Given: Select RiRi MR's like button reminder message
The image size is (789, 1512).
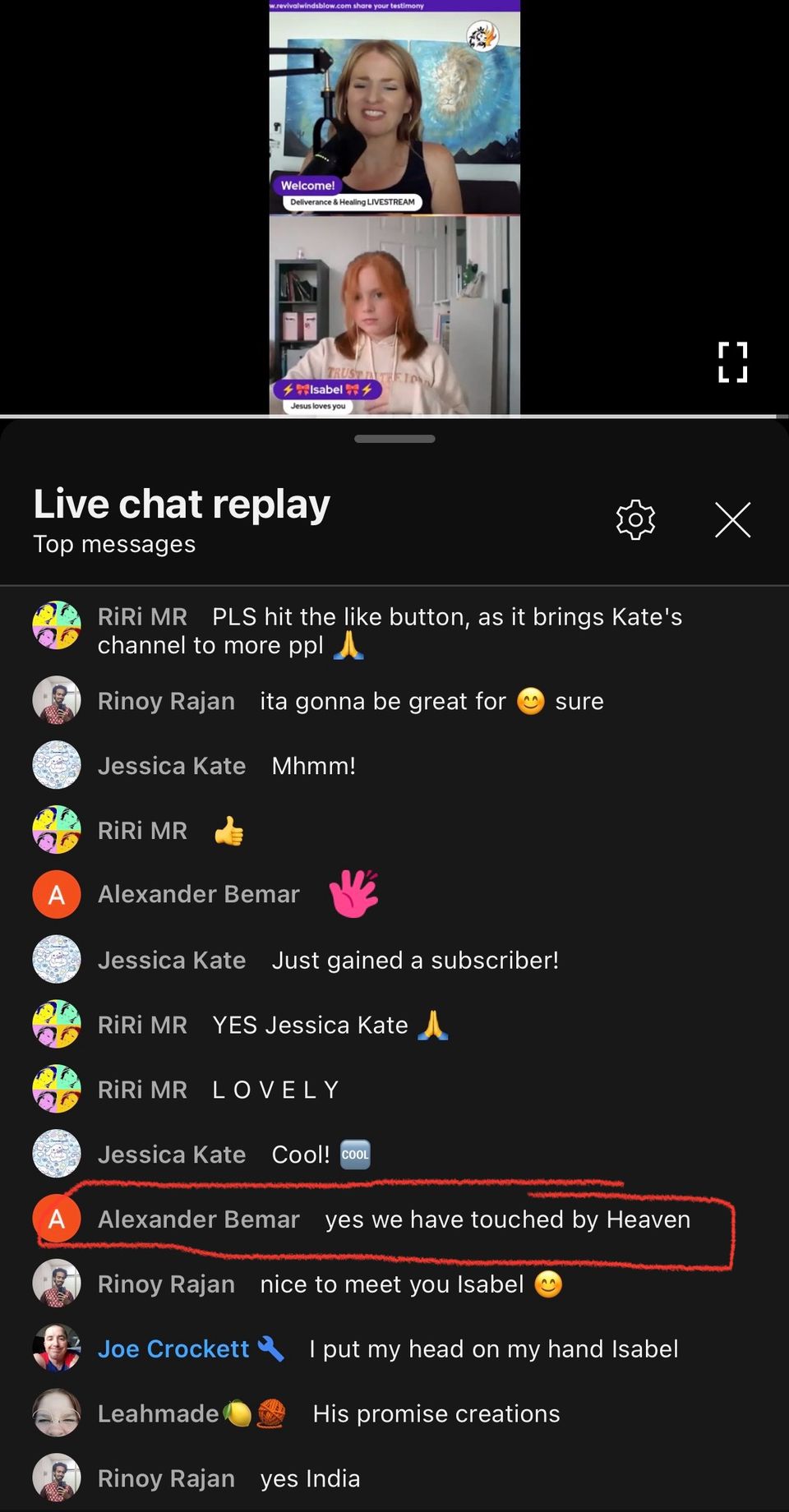Looking at the screenshot, I should click(x=390, y=631).
